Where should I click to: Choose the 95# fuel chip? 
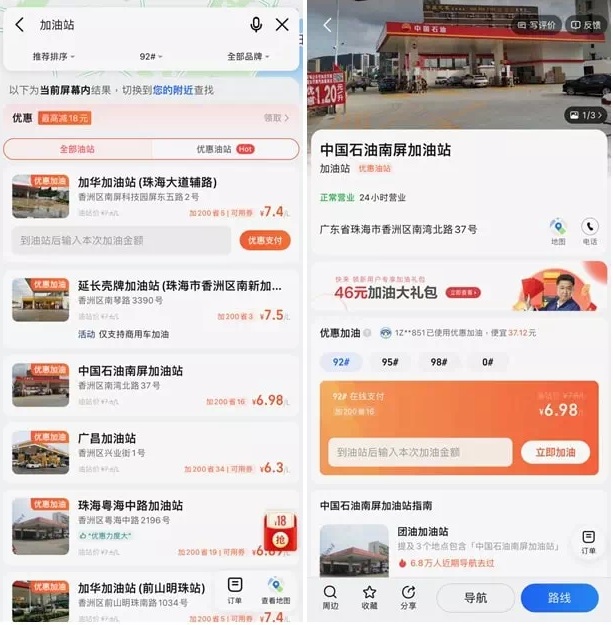click(388, 362)
